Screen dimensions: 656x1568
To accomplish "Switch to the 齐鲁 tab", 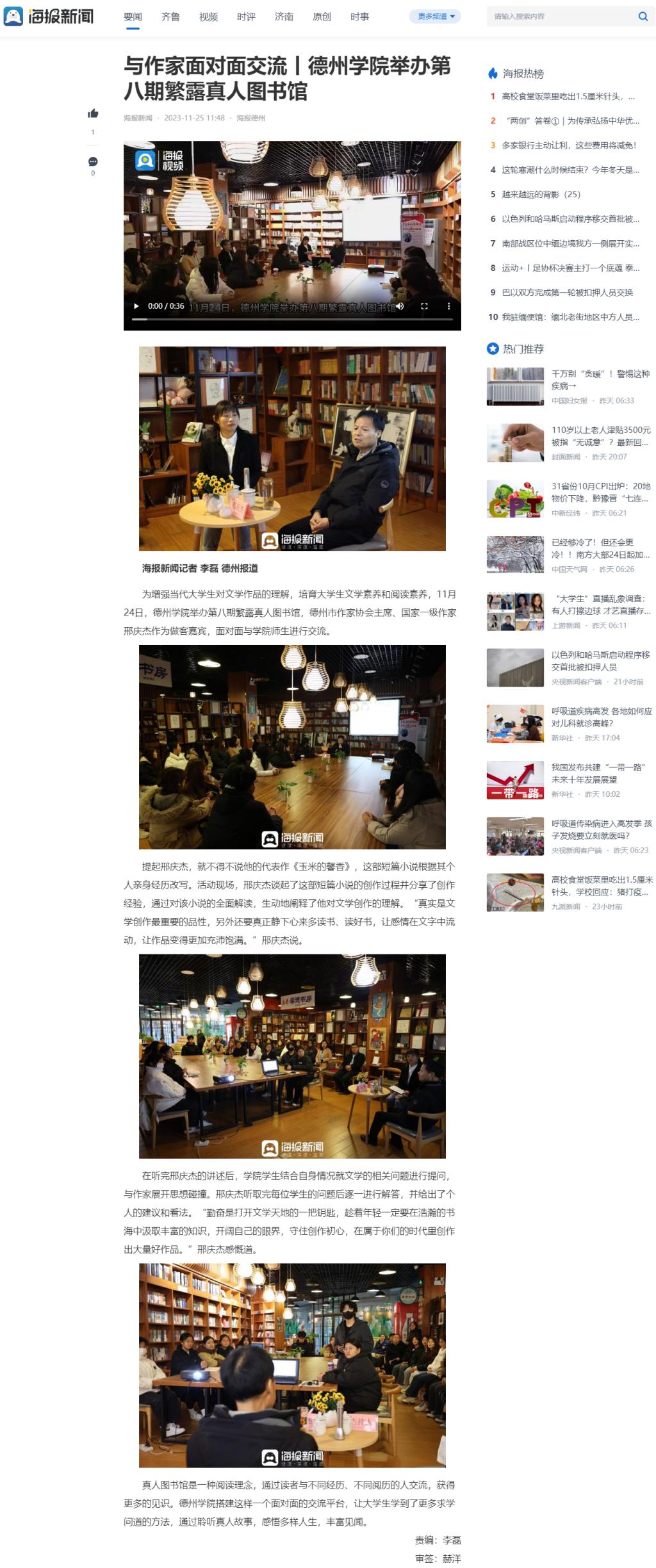I will coord(170,17).
